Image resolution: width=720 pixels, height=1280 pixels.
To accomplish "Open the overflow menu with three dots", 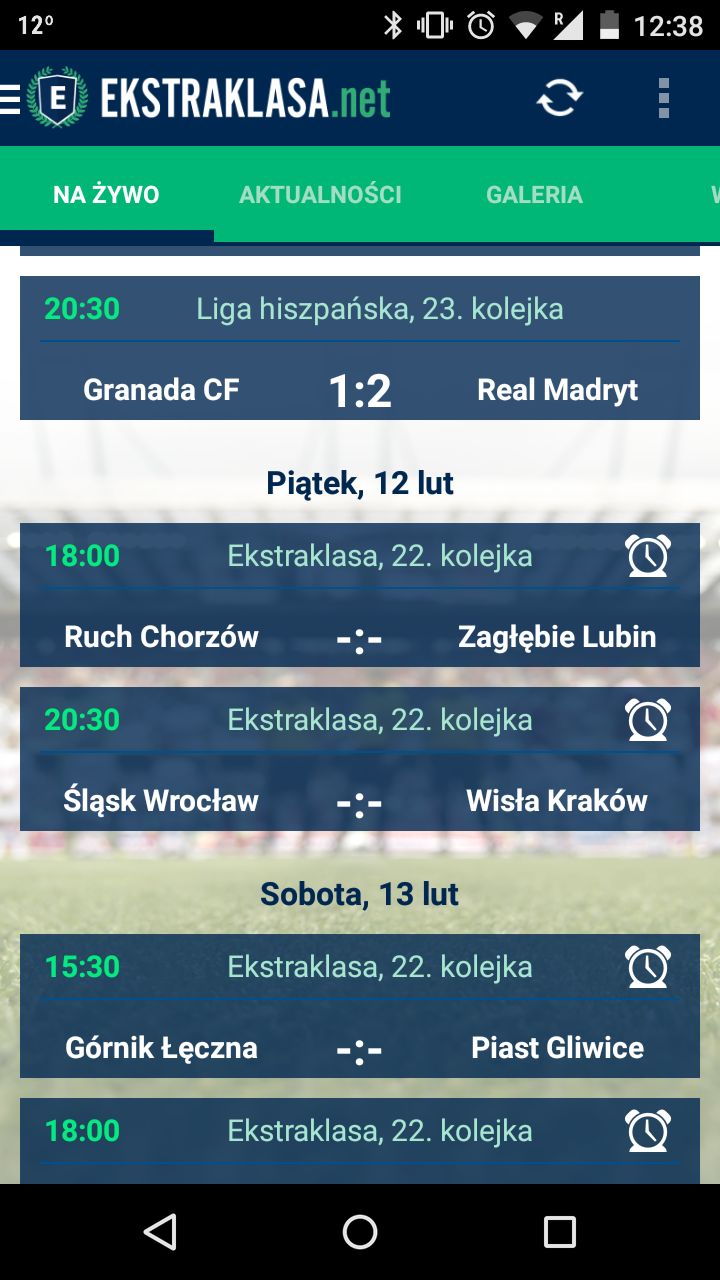I will tap(661, 97).
